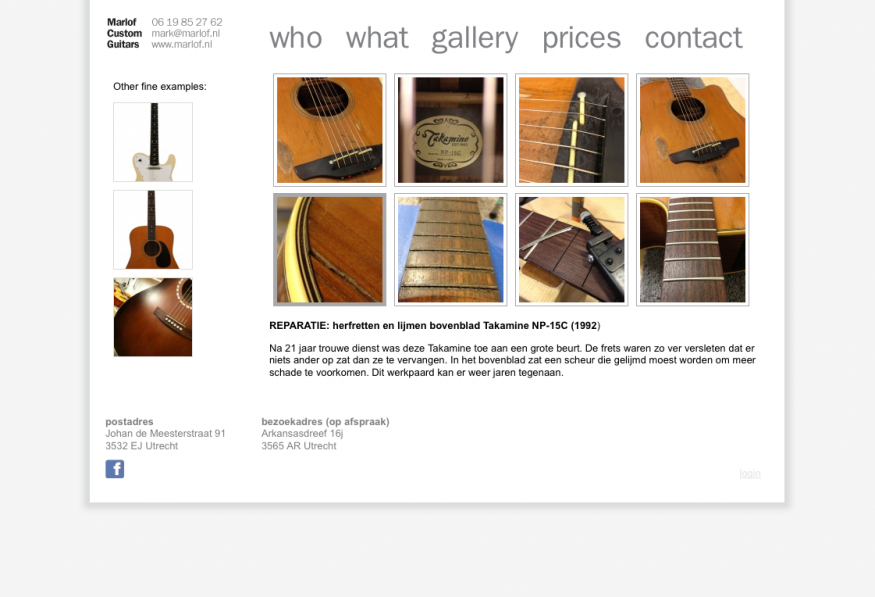875x597 pixels.
Task: Open the 'who' navigation page
Action: click(x=295, y=38)
